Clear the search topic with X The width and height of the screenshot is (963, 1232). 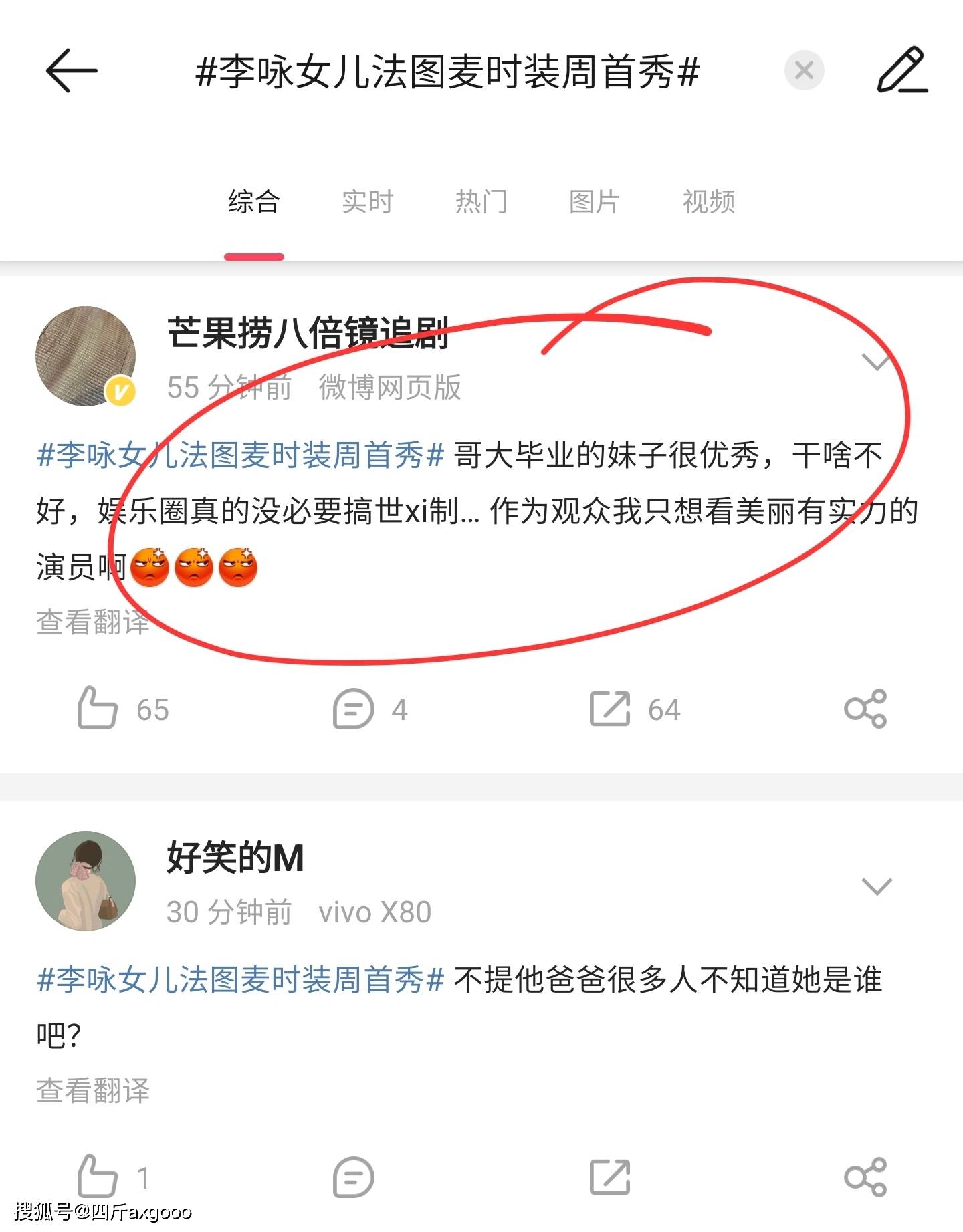pos(804,70)
